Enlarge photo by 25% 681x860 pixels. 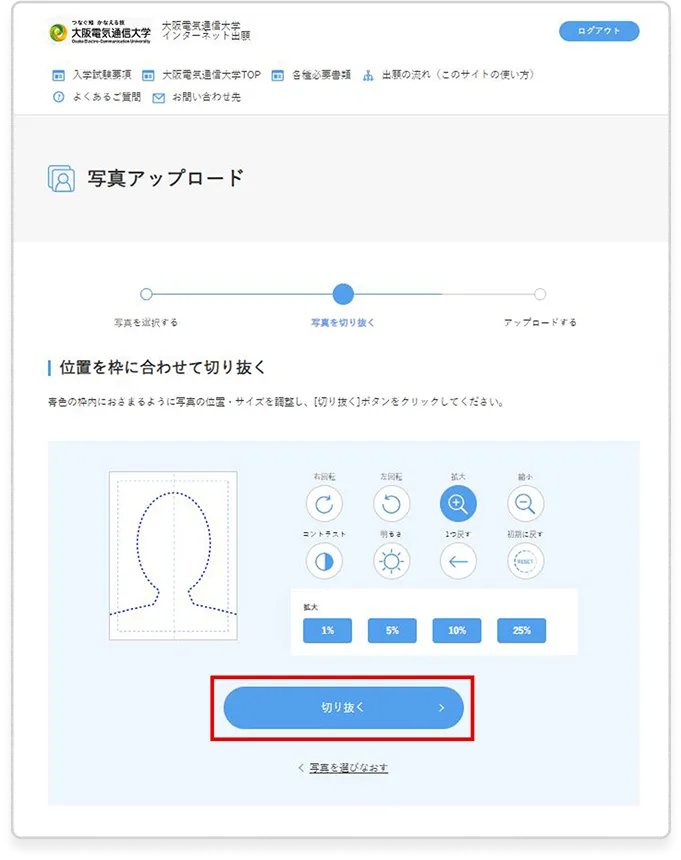pyautogui.click(x=521, y=630)
